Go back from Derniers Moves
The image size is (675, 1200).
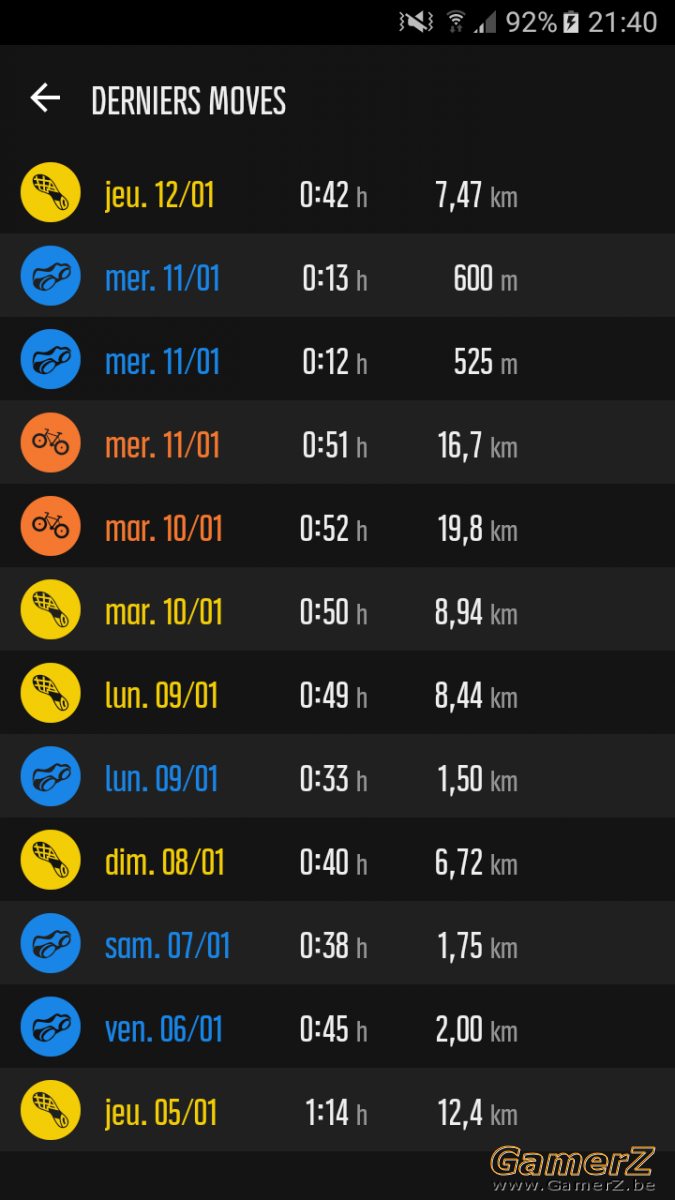(45, 98)
